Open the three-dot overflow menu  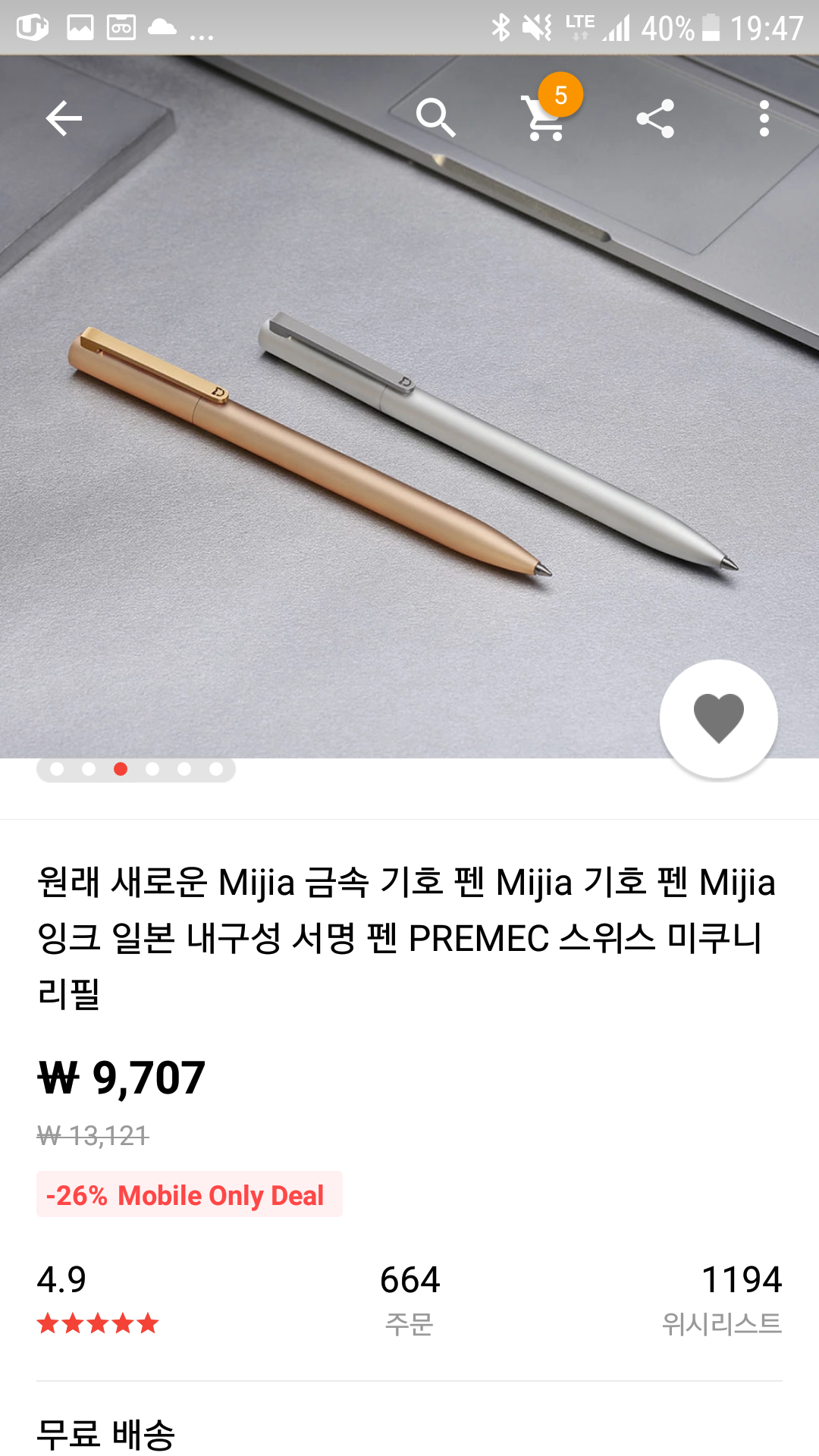[764, 118]
